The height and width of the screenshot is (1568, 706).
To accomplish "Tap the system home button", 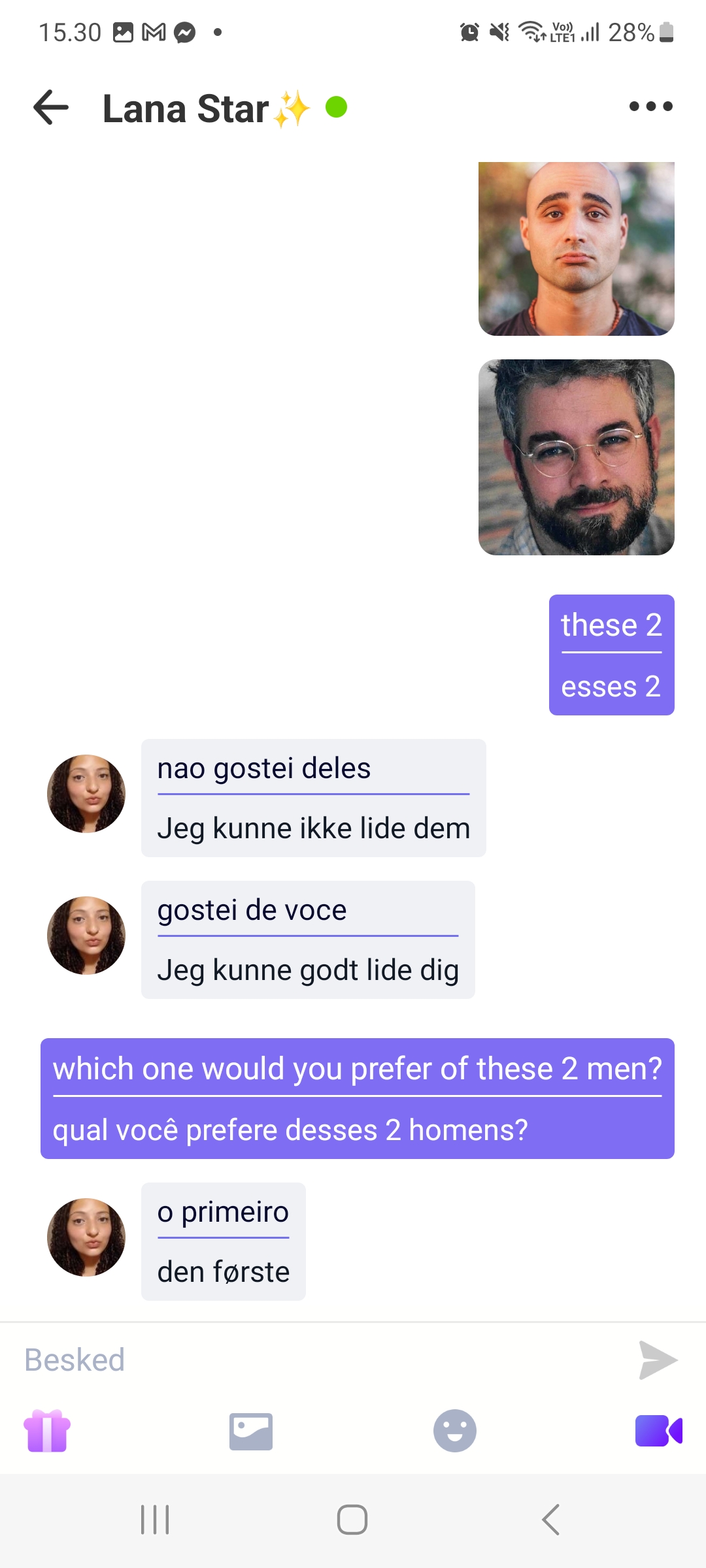I will pyautogui.click(x=352, y=1520).
